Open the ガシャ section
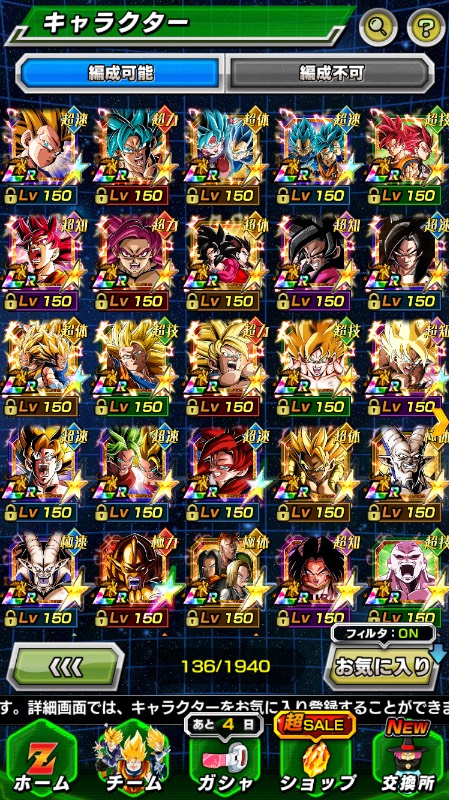 click(224, 760)
